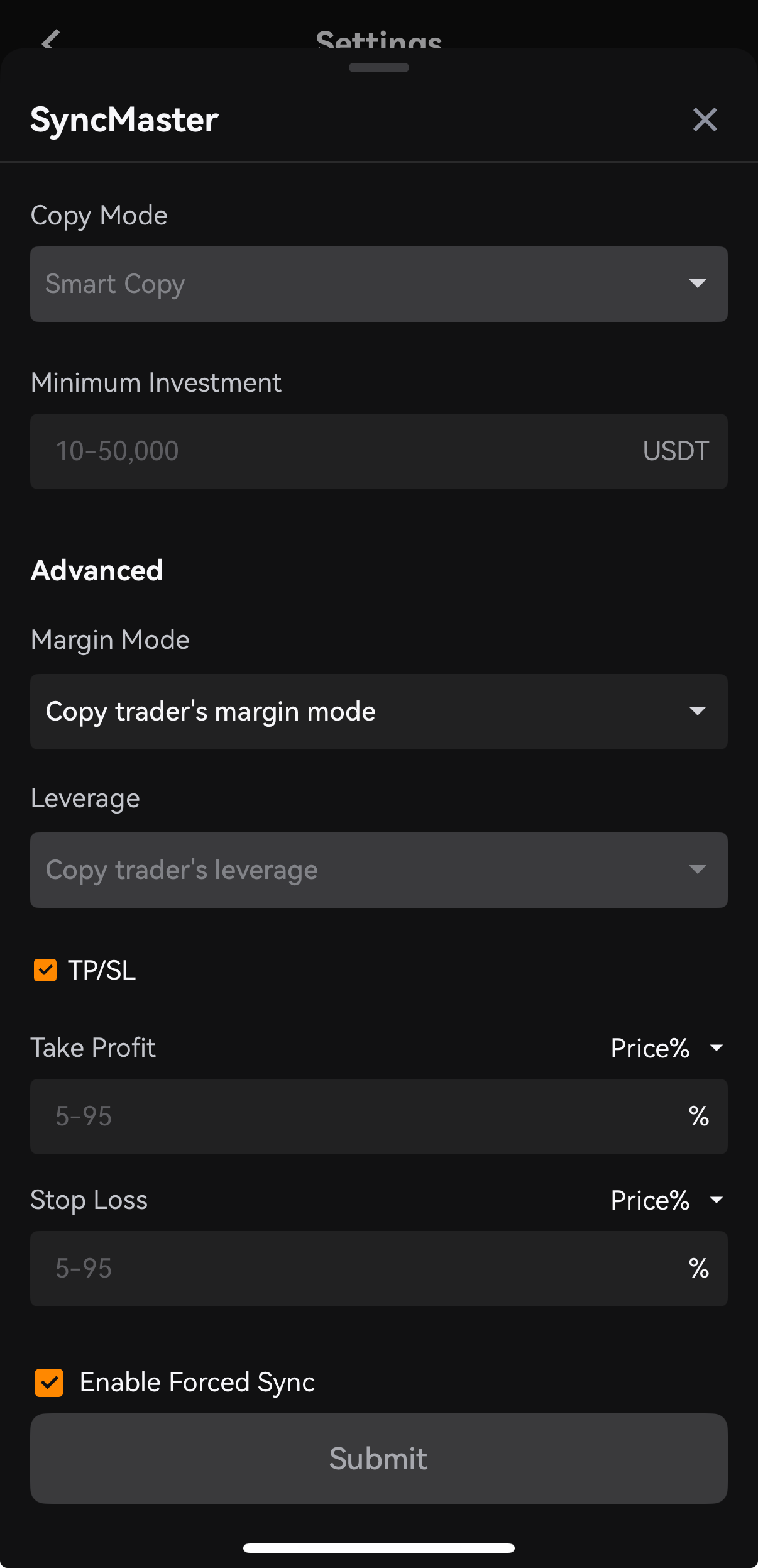758x1568 pixels.
Task: Close the SyncMaster sheet
Action: point(705,119)
